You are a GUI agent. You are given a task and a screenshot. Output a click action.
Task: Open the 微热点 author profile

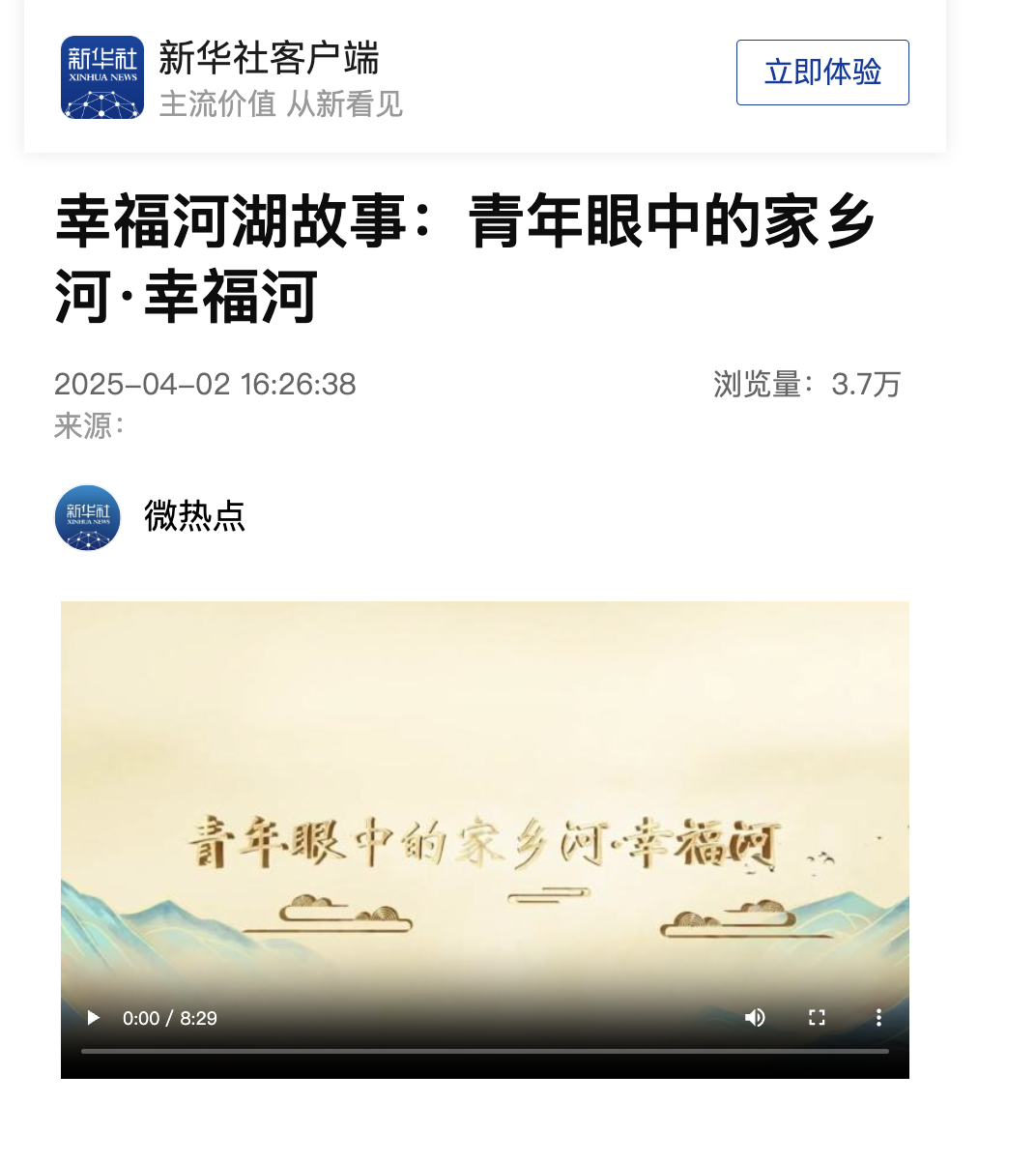(x=194, y=516)
